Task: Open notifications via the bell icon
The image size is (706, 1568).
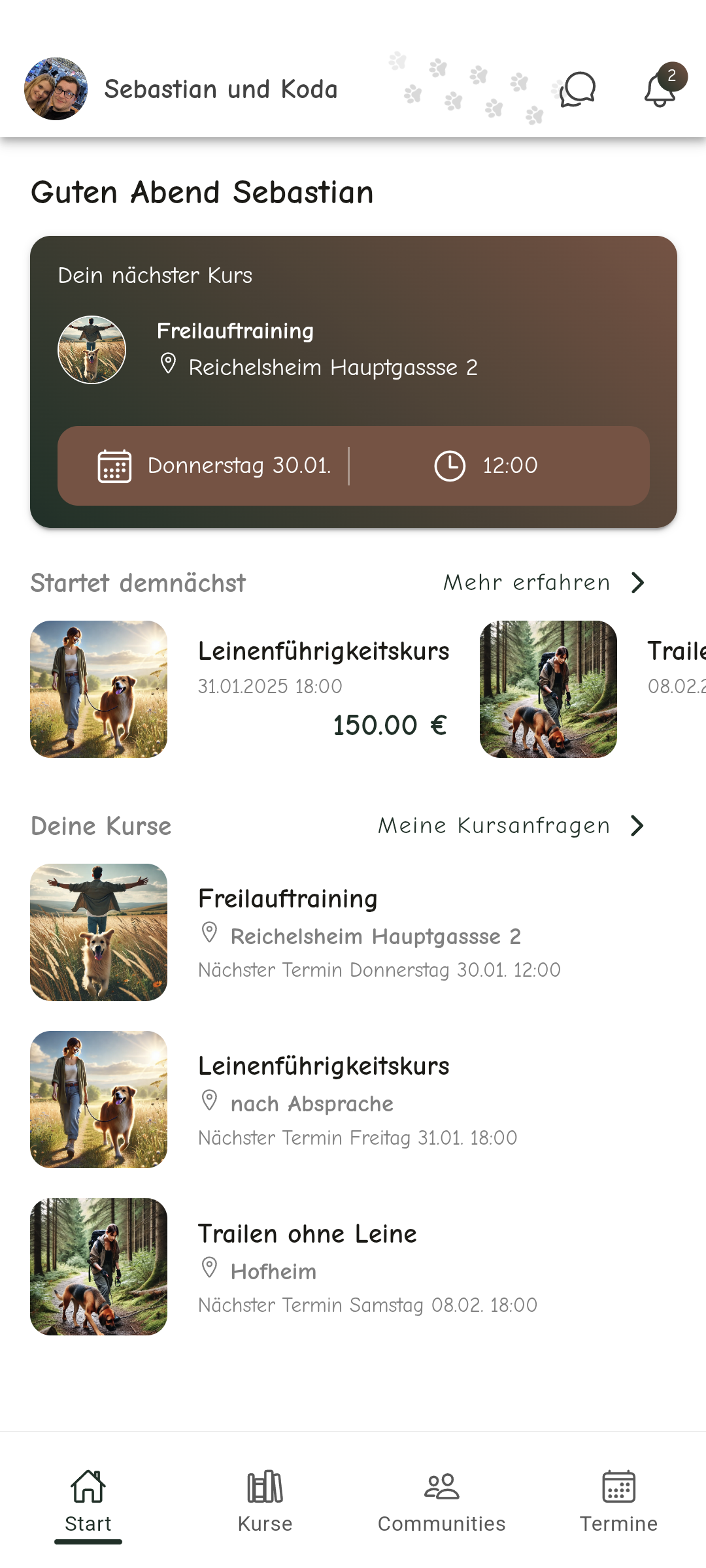Action: pyautogui.click(x=660, y=91)
